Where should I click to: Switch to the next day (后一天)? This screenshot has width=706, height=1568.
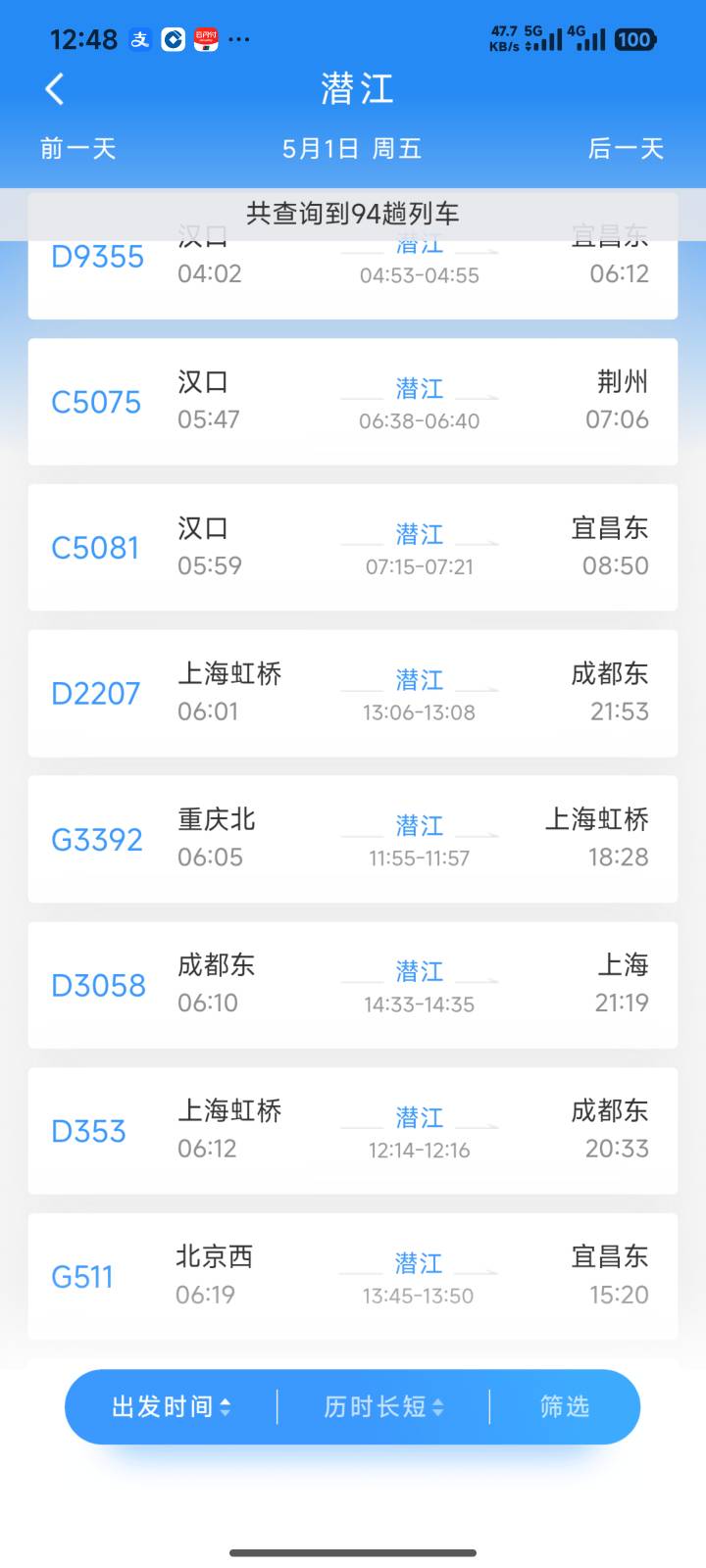coord(626,149)
